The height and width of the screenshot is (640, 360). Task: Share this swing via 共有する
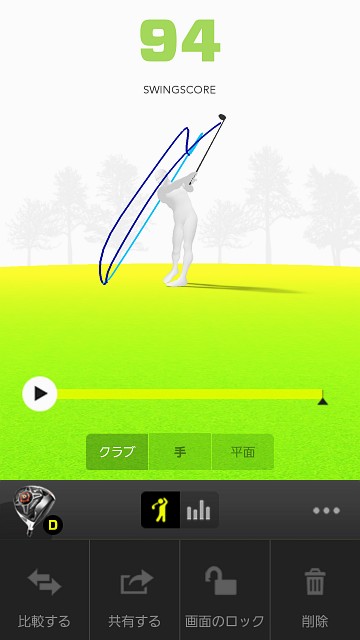point(134,590)
